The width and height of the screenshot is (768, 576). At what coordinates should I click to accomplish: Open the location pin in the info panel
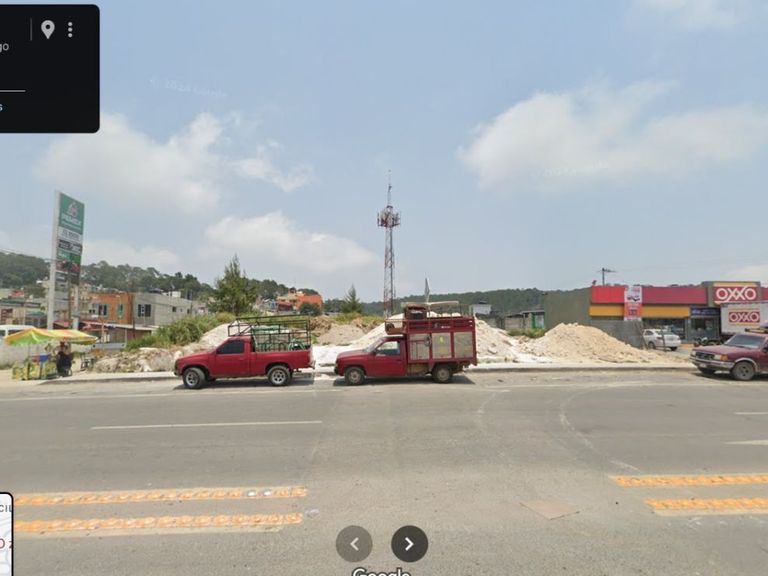pyautogui.click(x=47, y=29)
